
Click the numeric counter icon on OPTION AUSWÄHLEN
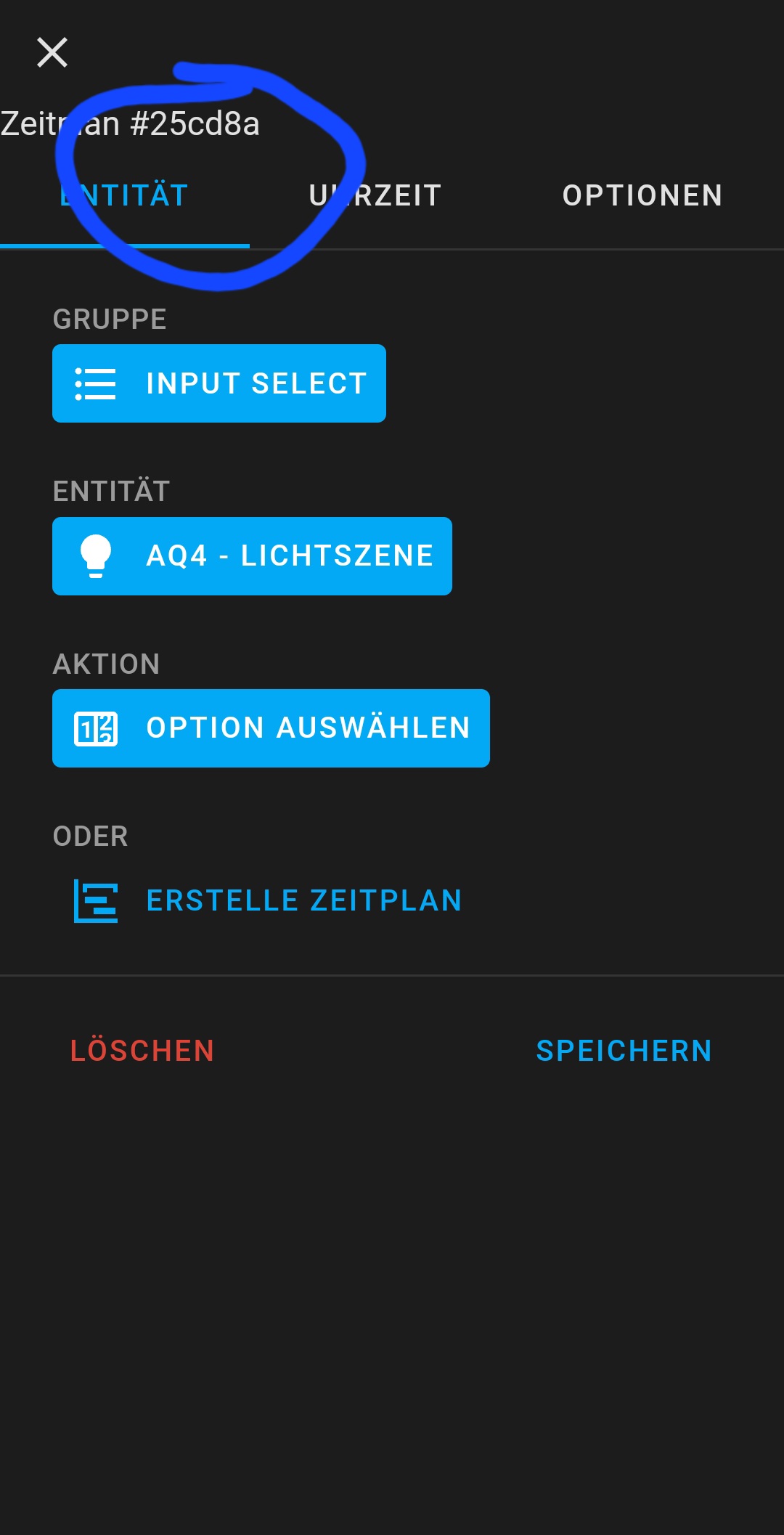(x=97, y=728)
